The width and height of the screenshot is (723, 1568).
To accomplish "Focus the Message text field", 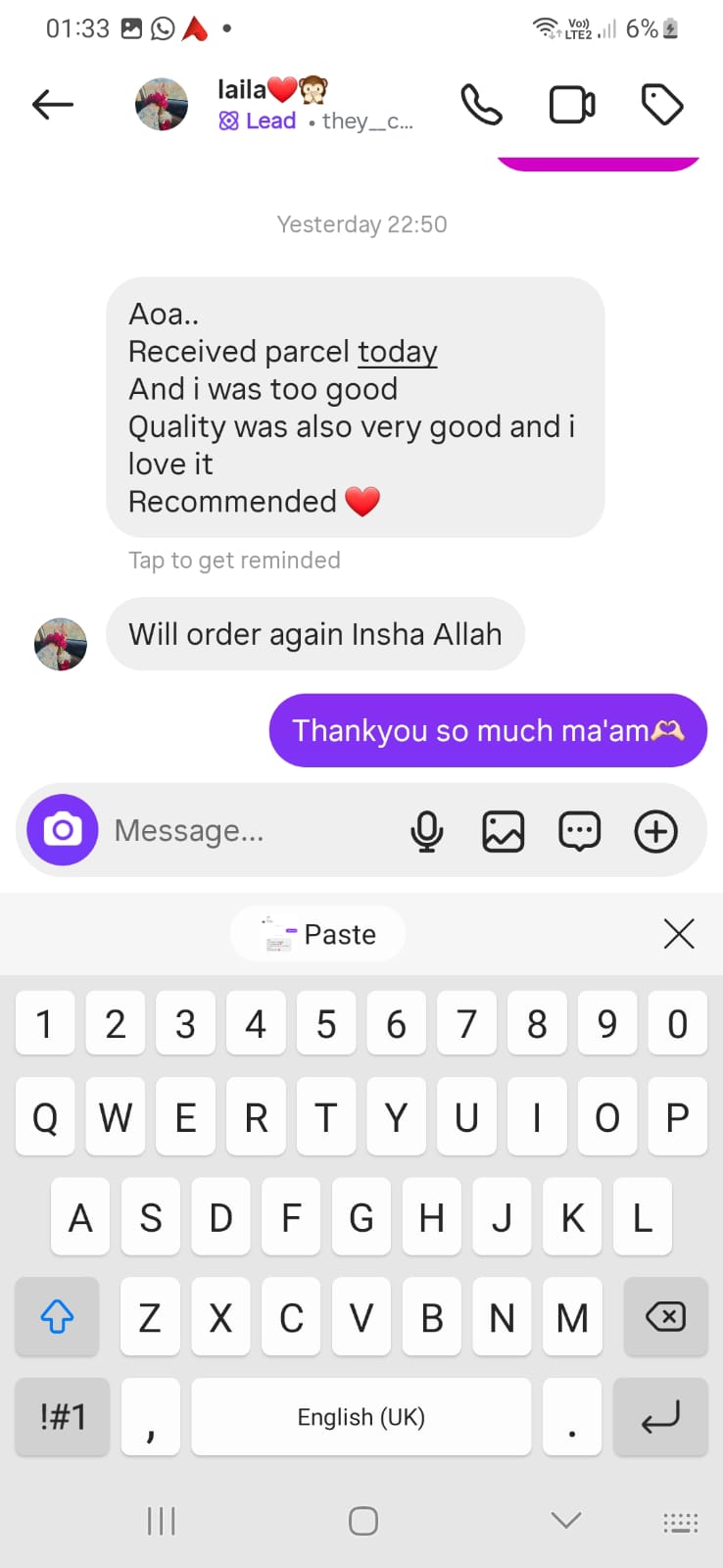I will pos(245,831).
